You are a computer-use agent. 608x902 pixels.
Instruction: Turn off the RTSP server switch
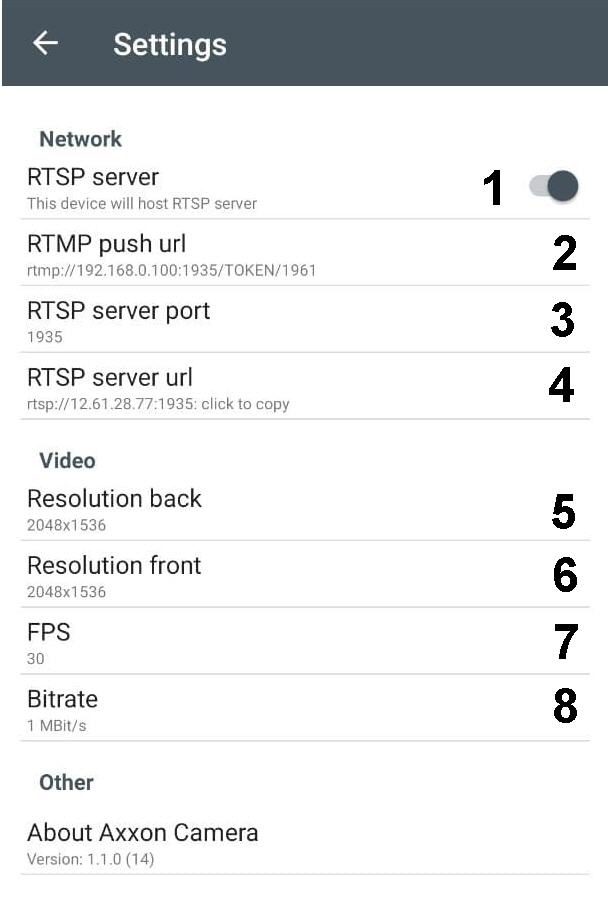click(x=554, y=186)
